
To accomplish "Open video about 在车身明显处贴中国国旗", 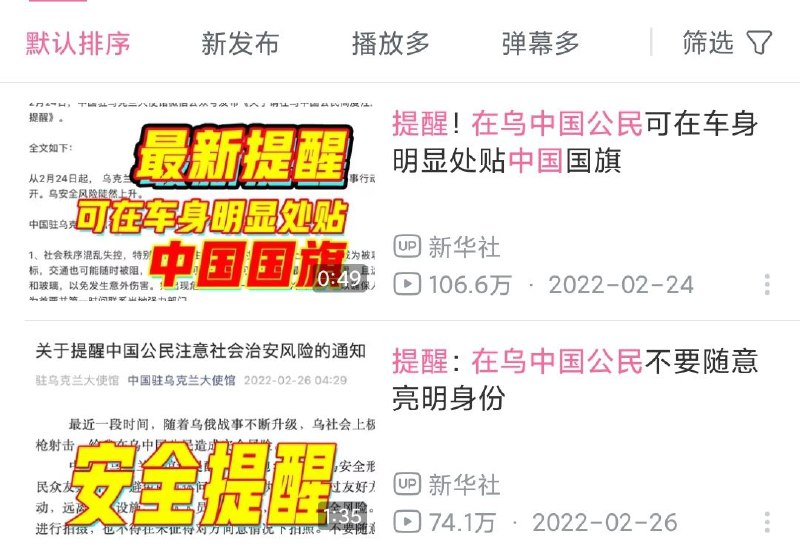I will pos(575,142).
